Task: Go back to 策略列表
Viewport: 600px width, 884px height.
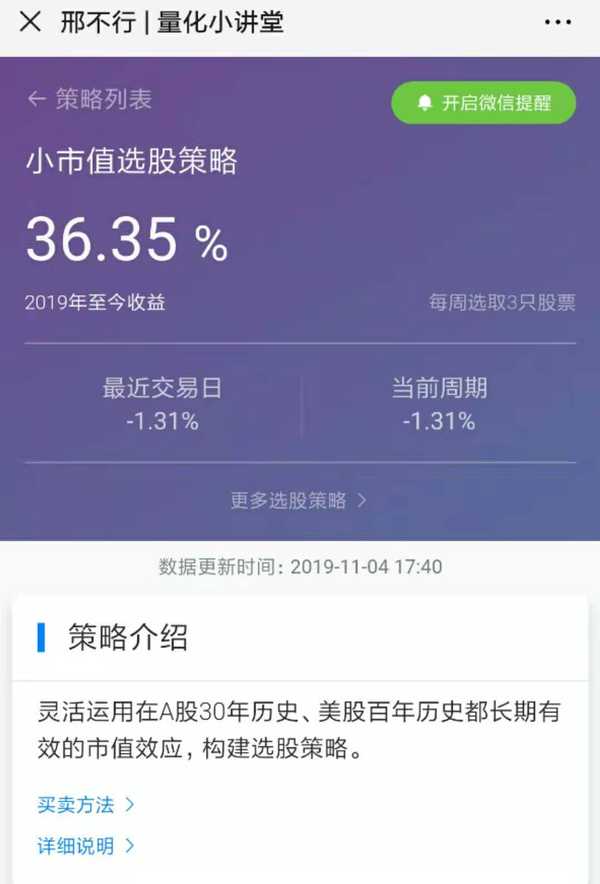Action: coord(90,99)
